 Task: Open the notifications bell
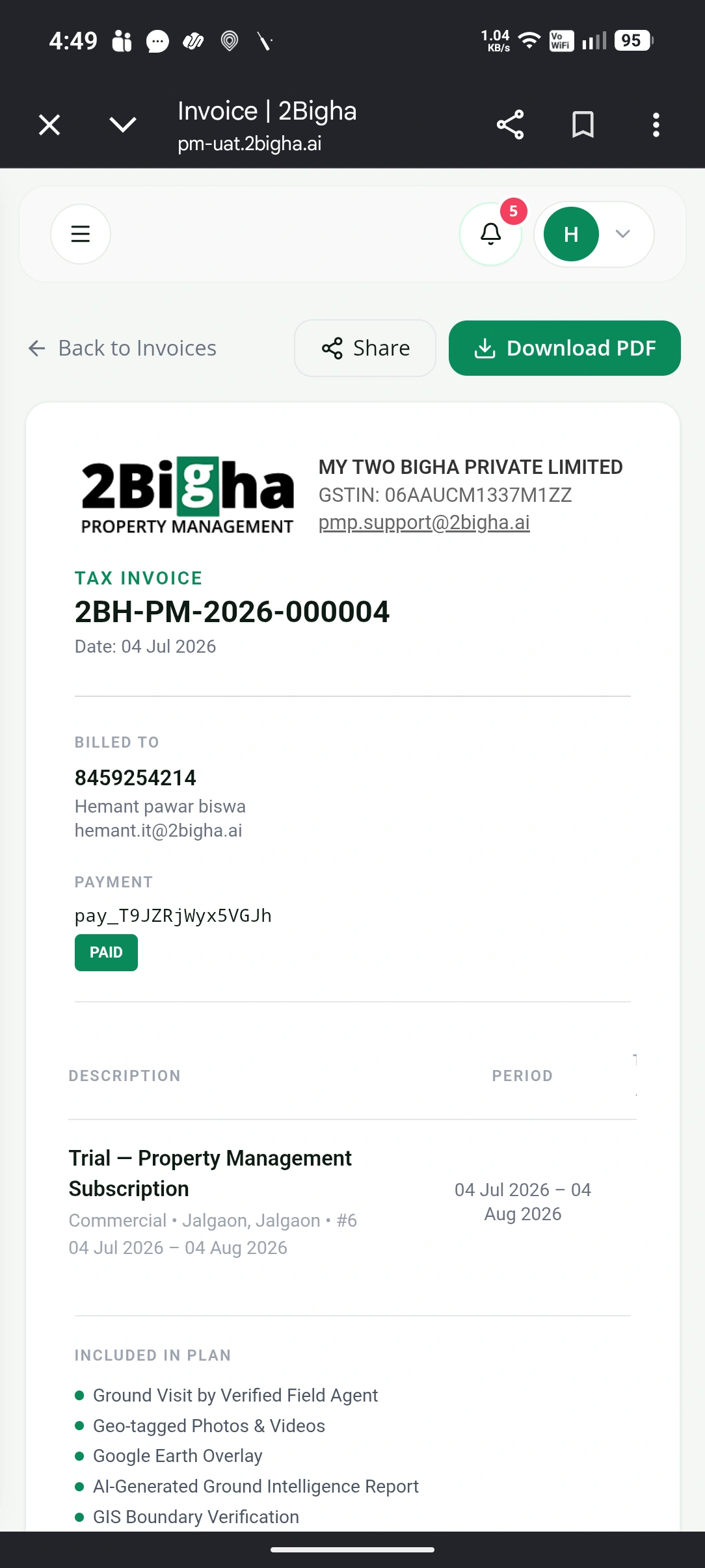pyautogui.click(x=491, y=234)
